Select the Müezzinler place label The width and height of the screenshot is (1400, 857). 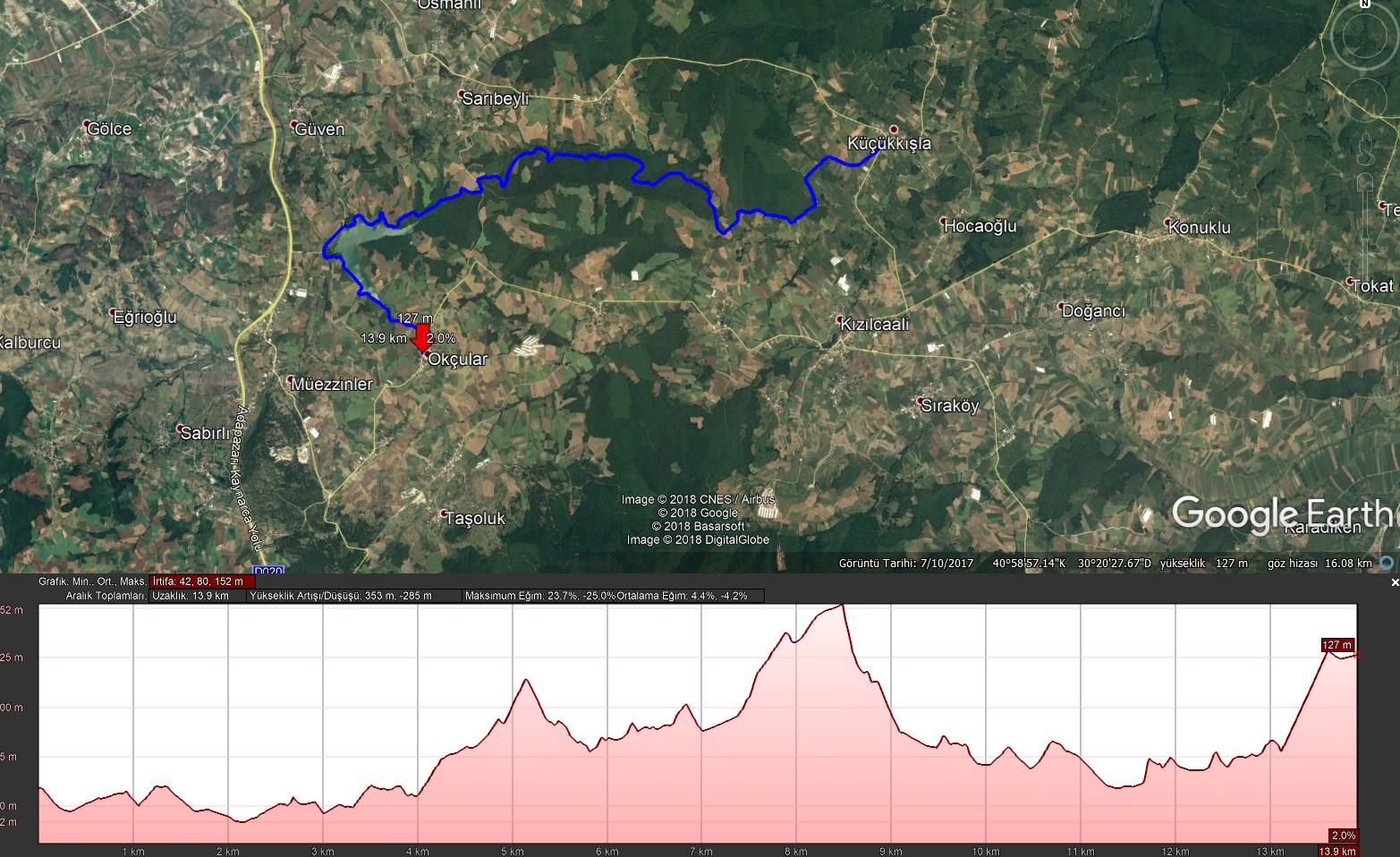point(331,384)
